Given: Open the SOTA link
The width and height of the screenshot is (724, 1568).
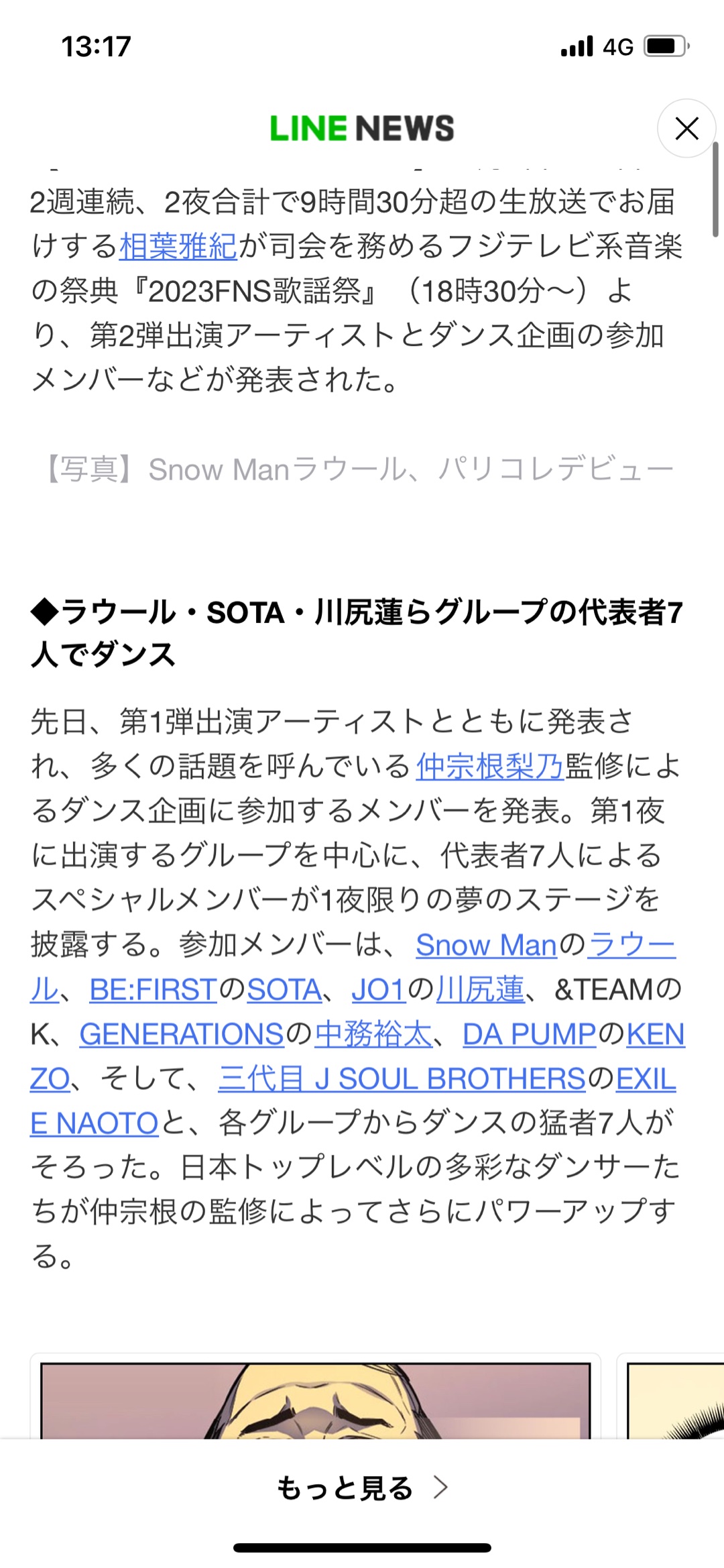Looking at the screenshot, I should click(x=284, y=990).
